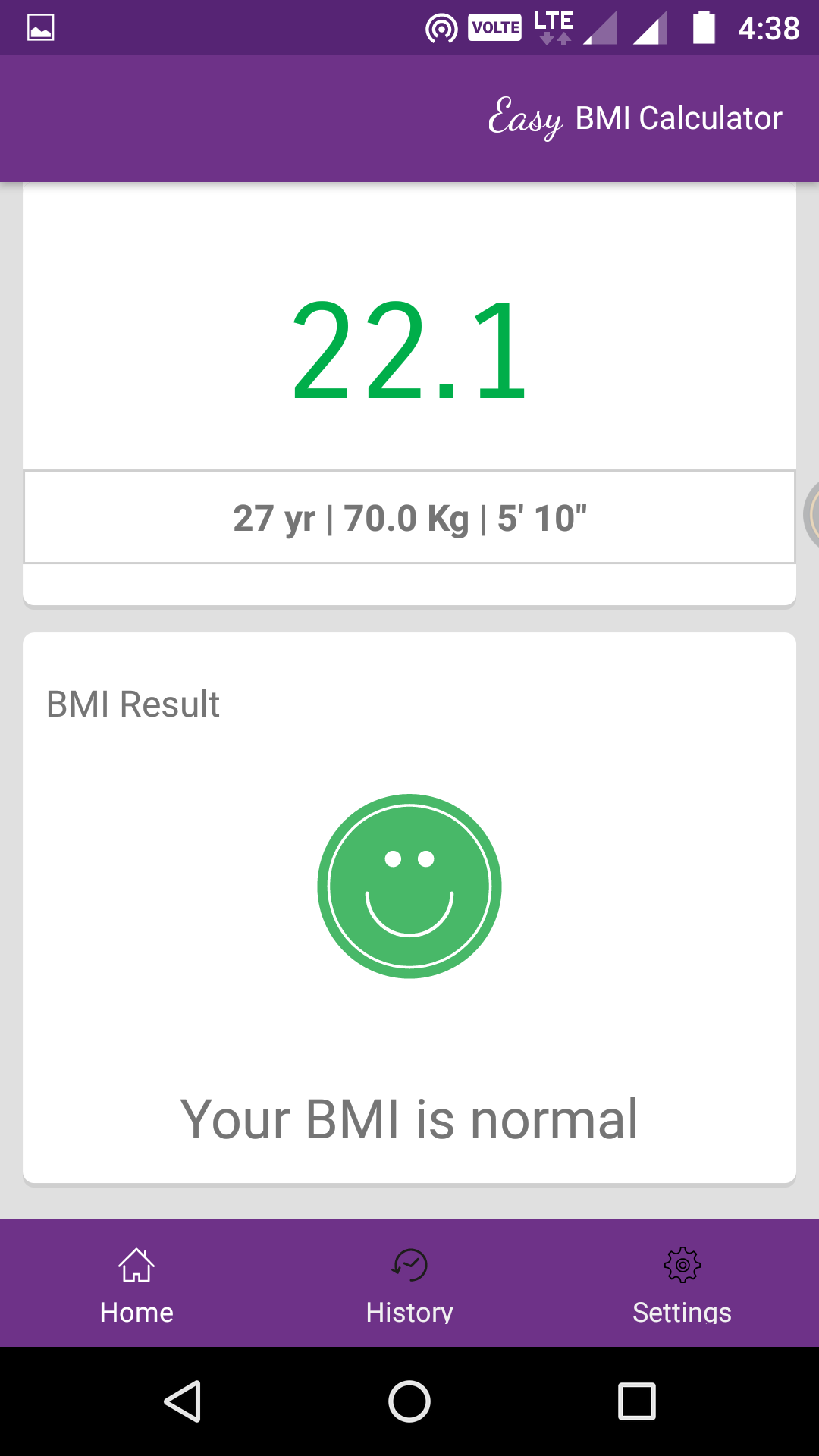Tap the Easy BMI Calculator title

pyautogui.click(x=635, y=118)
